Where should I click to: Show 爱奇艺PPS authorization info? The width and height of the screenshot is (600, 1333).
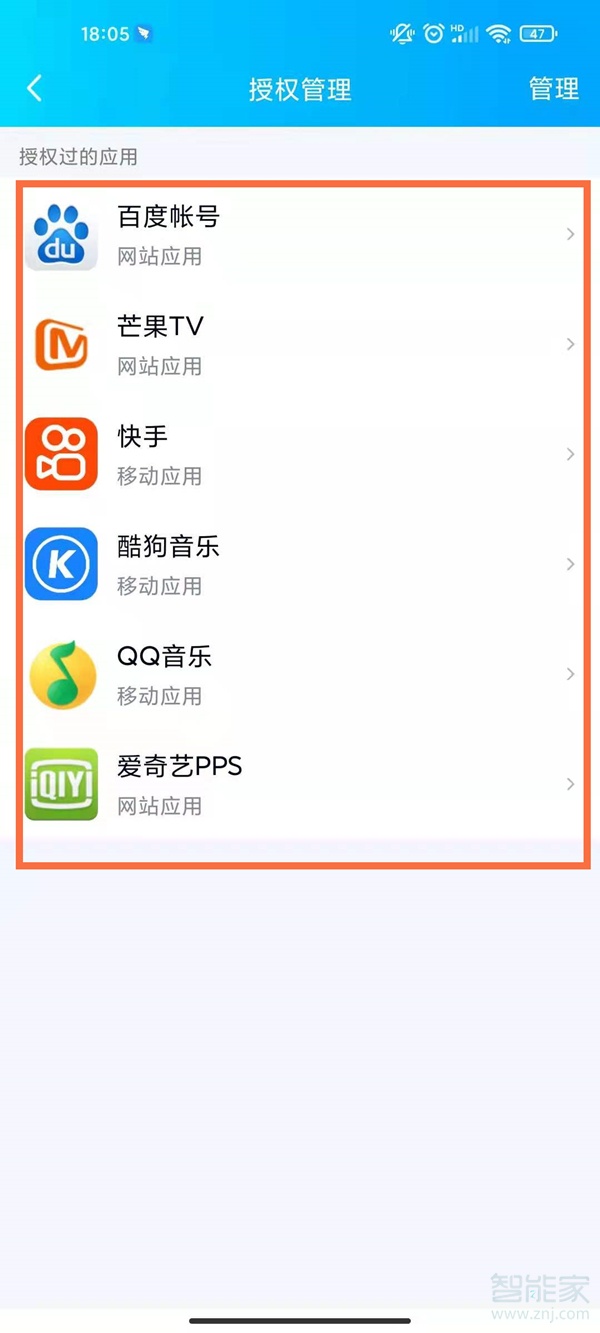click(x=300, y=785)
